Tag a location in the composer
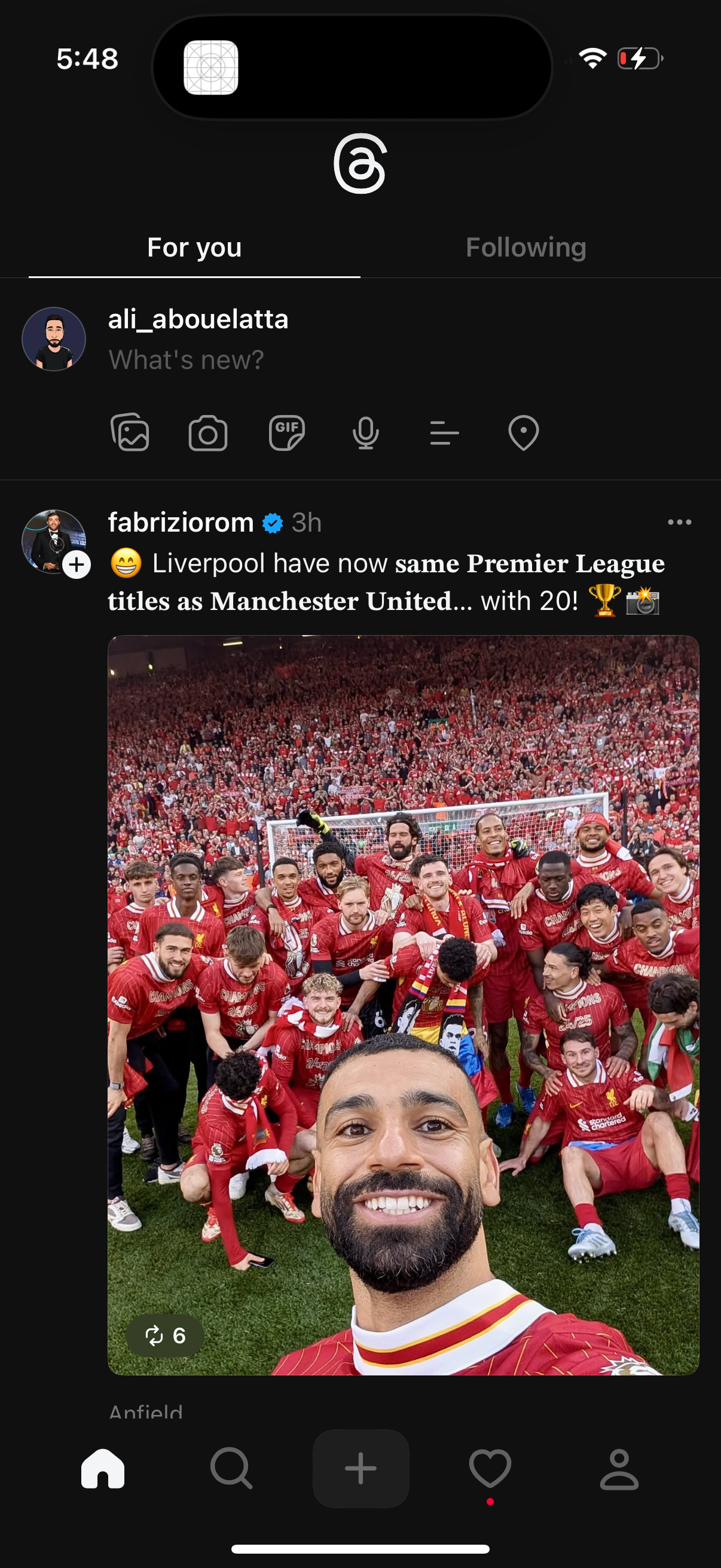 coord(522,433)
